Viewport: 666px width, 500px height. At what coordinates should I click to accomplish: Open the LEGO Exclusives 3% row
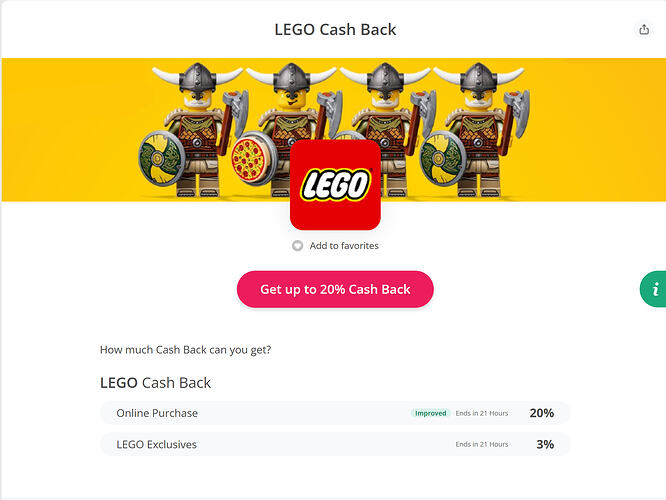[335, 444]
